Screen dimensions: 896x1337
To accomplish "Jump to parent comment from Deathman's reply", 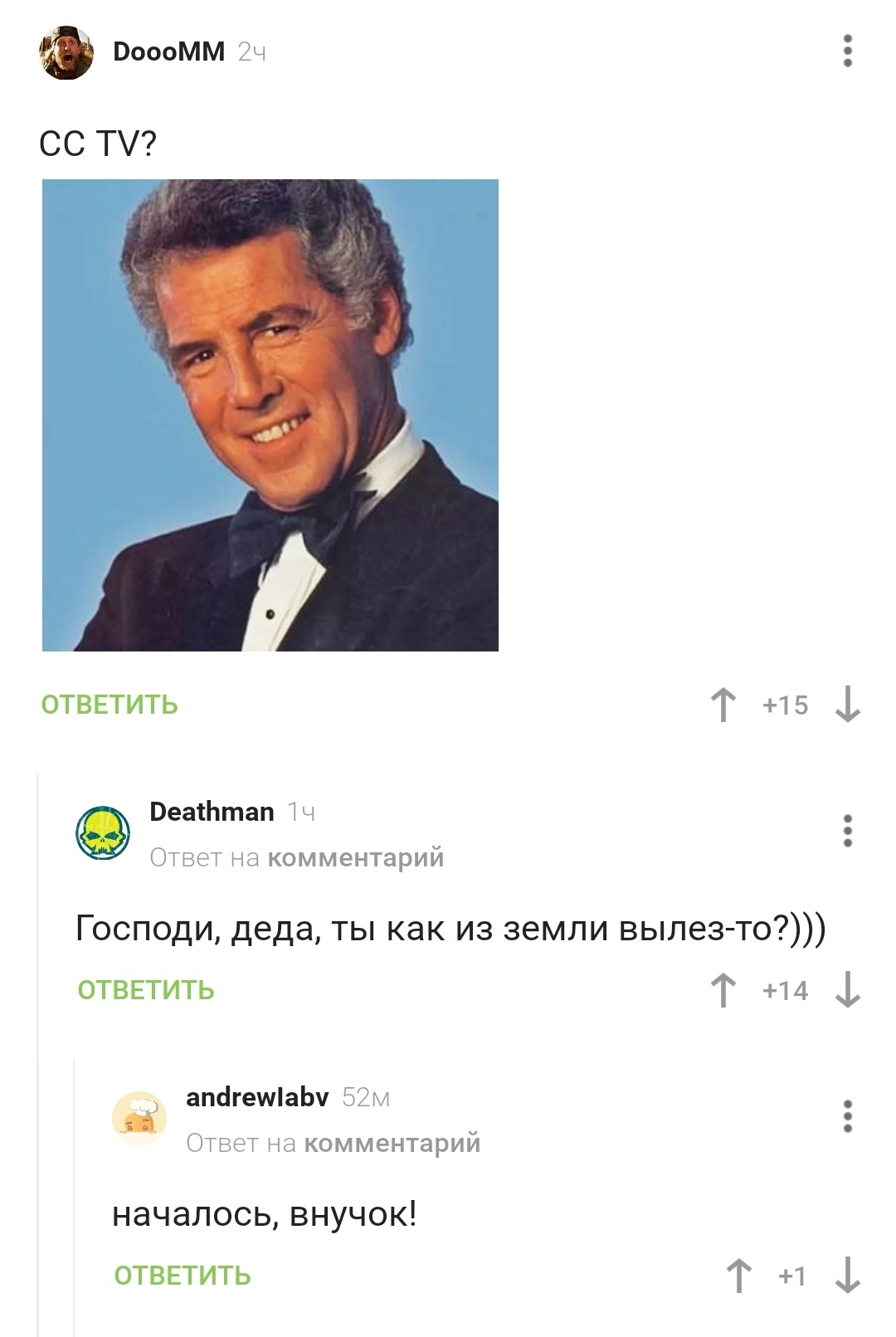I will 355,857.
